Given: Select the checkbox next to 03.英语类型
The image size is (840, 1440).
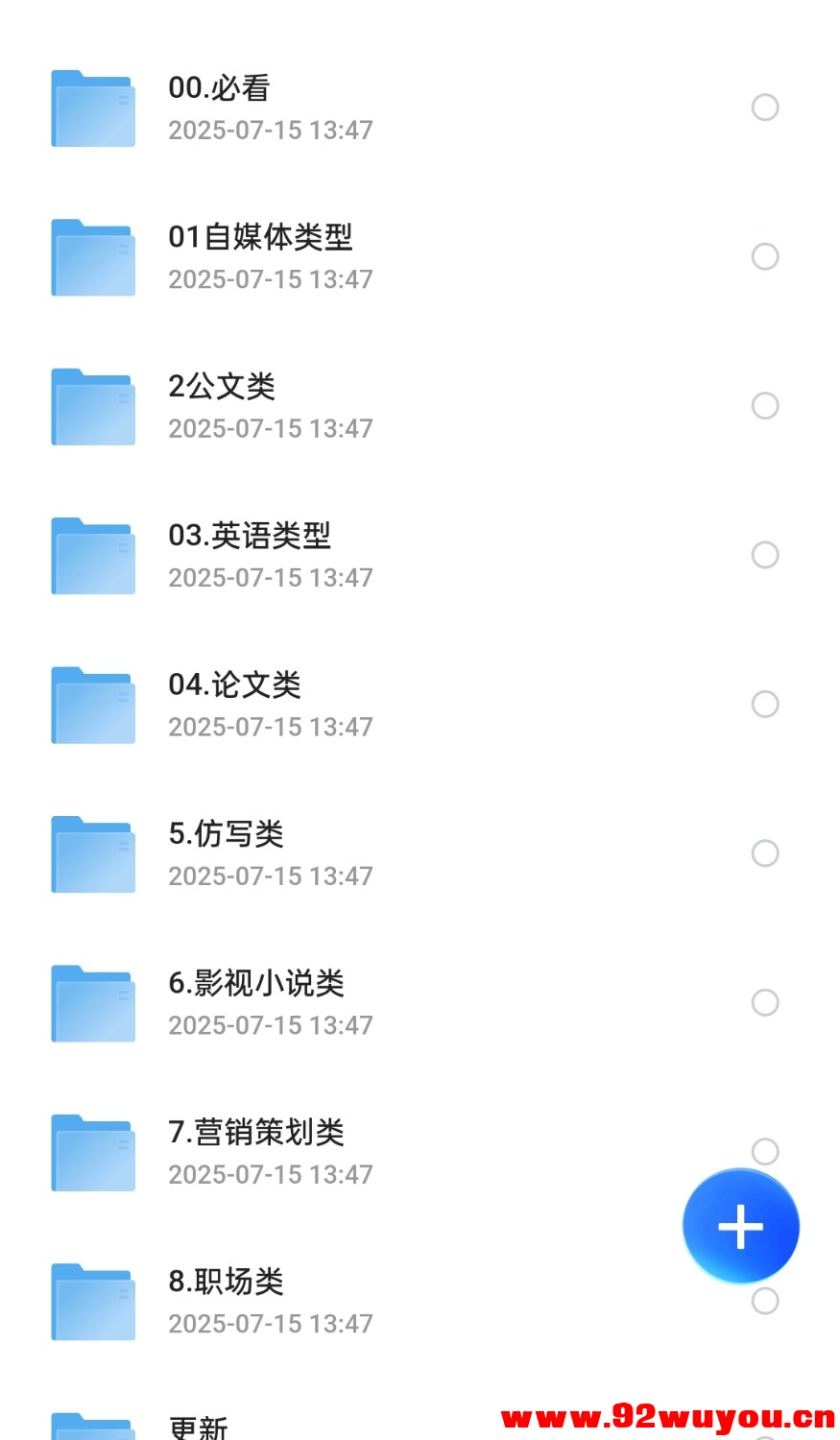Looking at the screenshot, I should coord(765,555).
